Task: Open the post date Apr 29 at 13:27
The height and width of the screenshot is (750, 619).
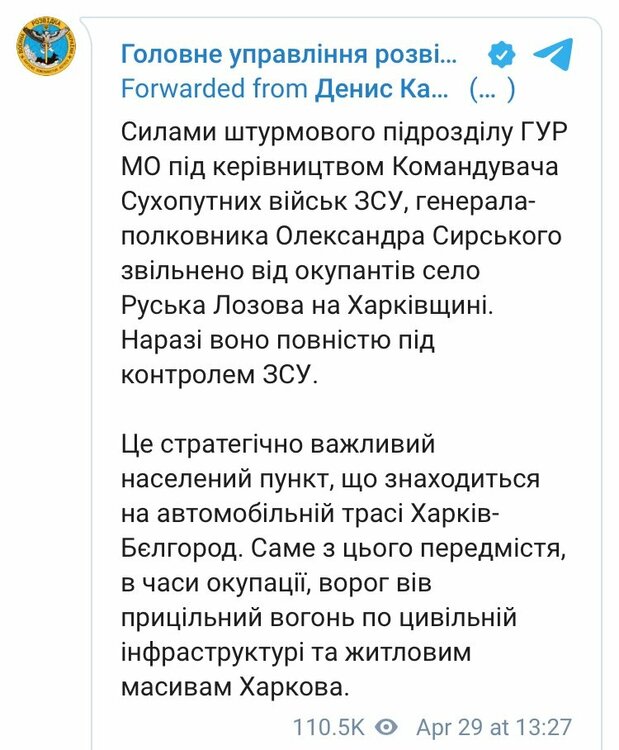Action: (493, 725)
